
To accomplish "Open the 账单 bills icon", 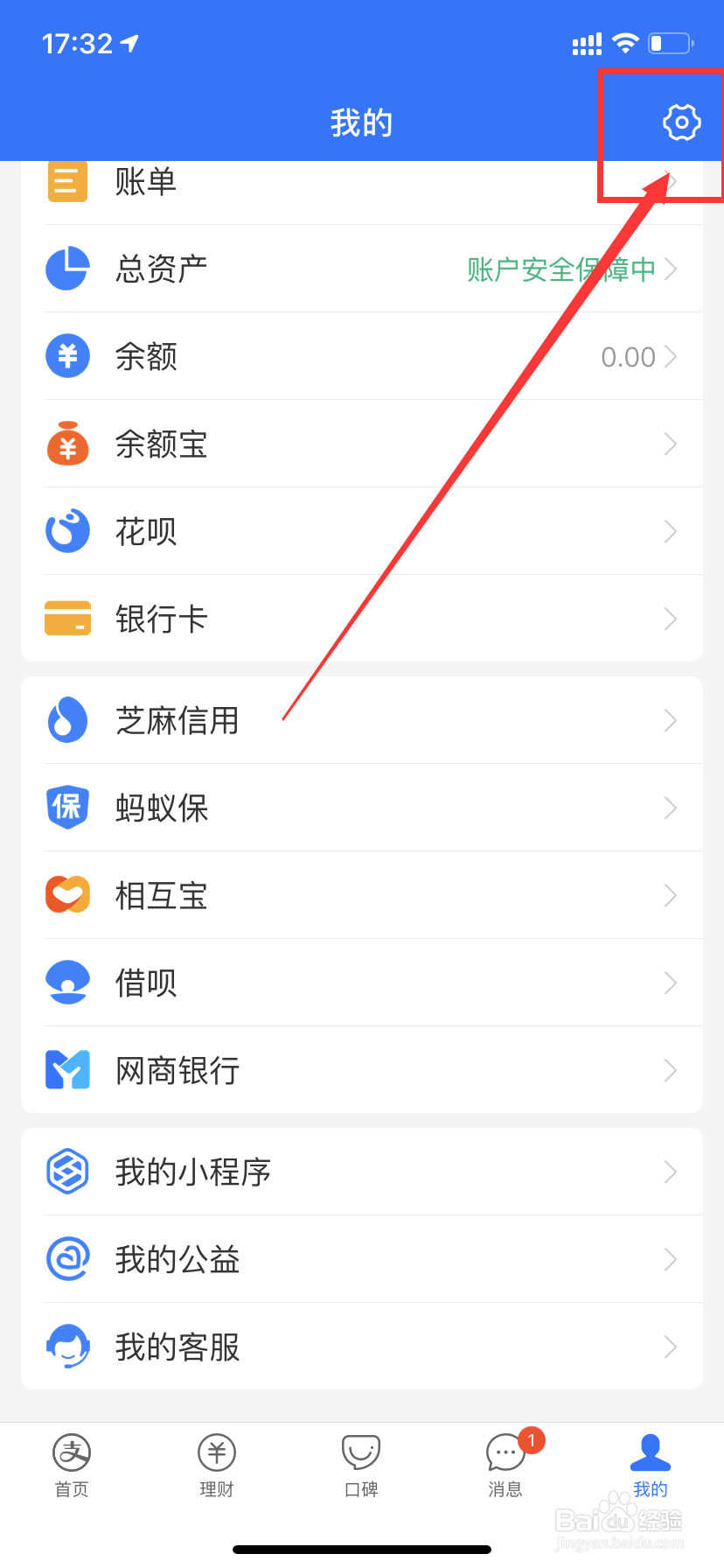I will [67, 181].
